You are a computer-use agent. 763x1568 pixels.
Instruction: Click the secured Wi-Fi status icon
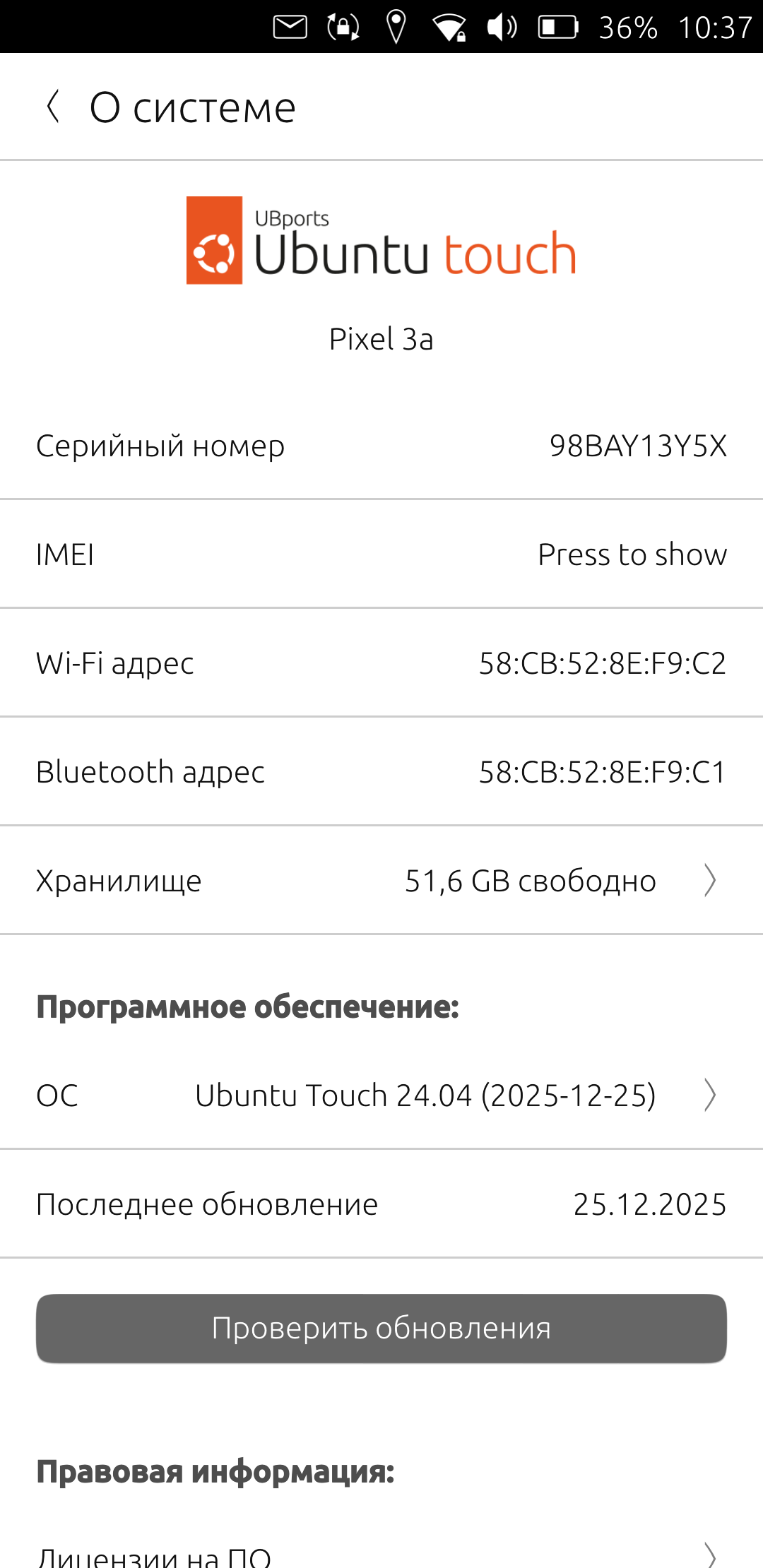[x=450, y=27]
